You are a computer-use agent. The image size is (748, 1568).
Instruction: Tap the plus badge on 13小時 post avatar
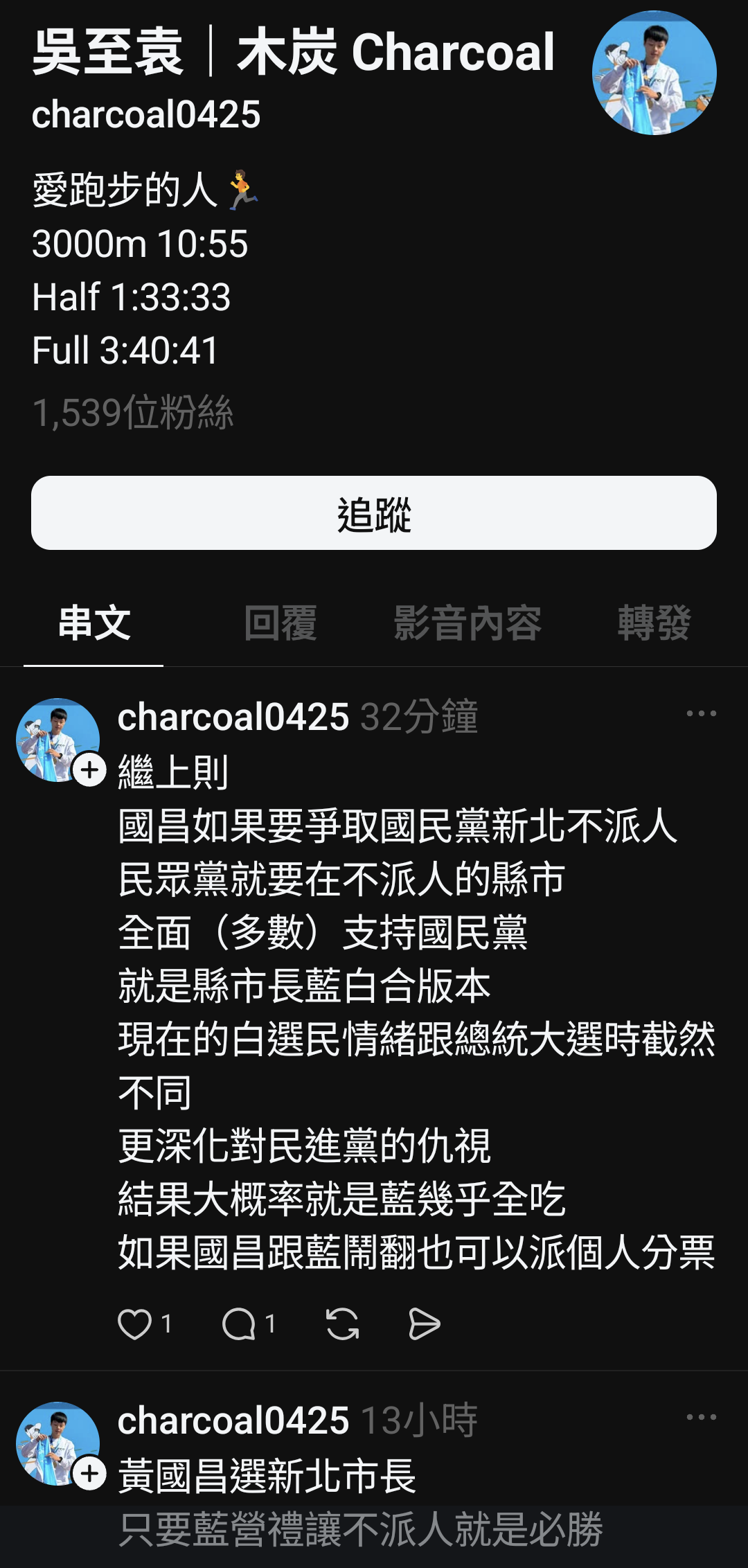89,1473
